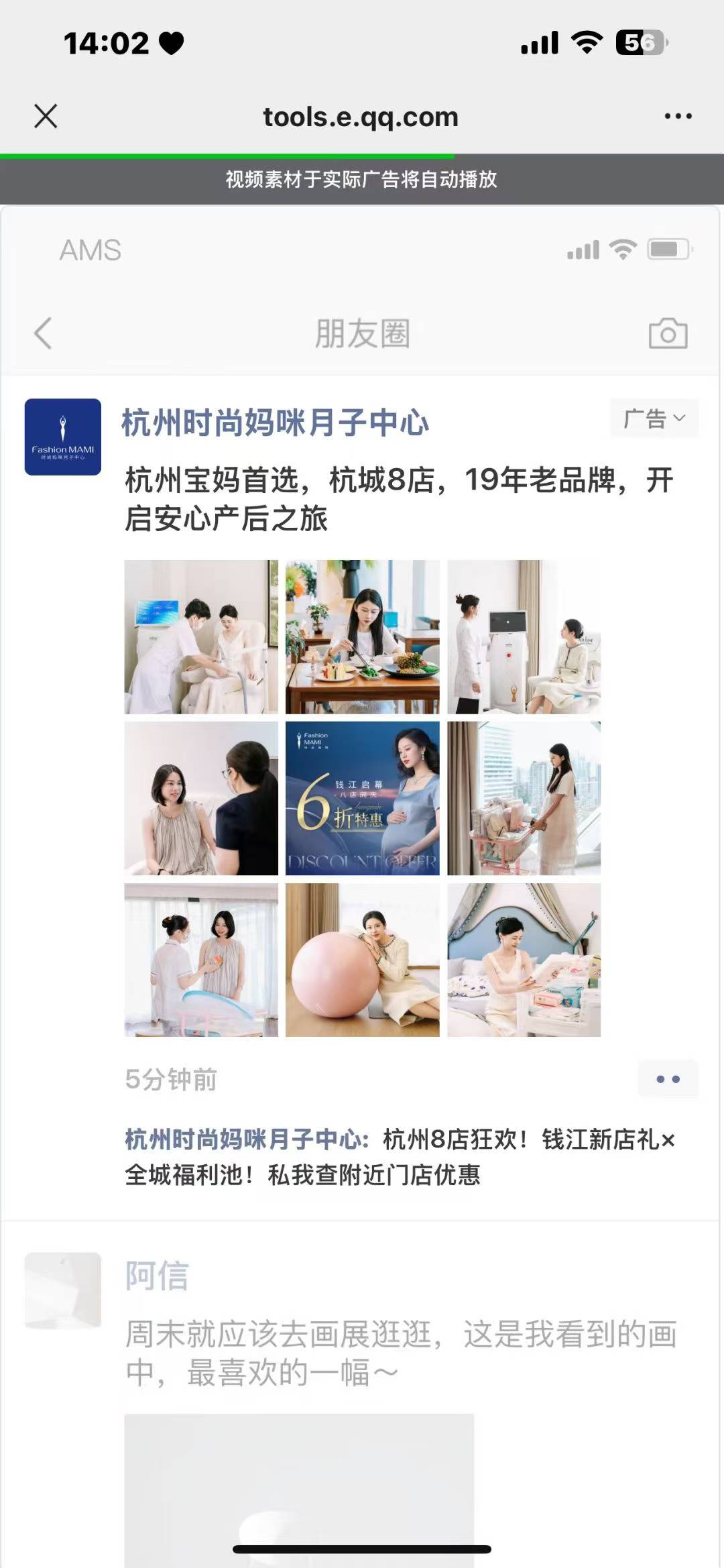This screenshot has height=1568, width=724.
Task: Open the 6折特惠 discount offer image
Action: (x=363, y=798)
